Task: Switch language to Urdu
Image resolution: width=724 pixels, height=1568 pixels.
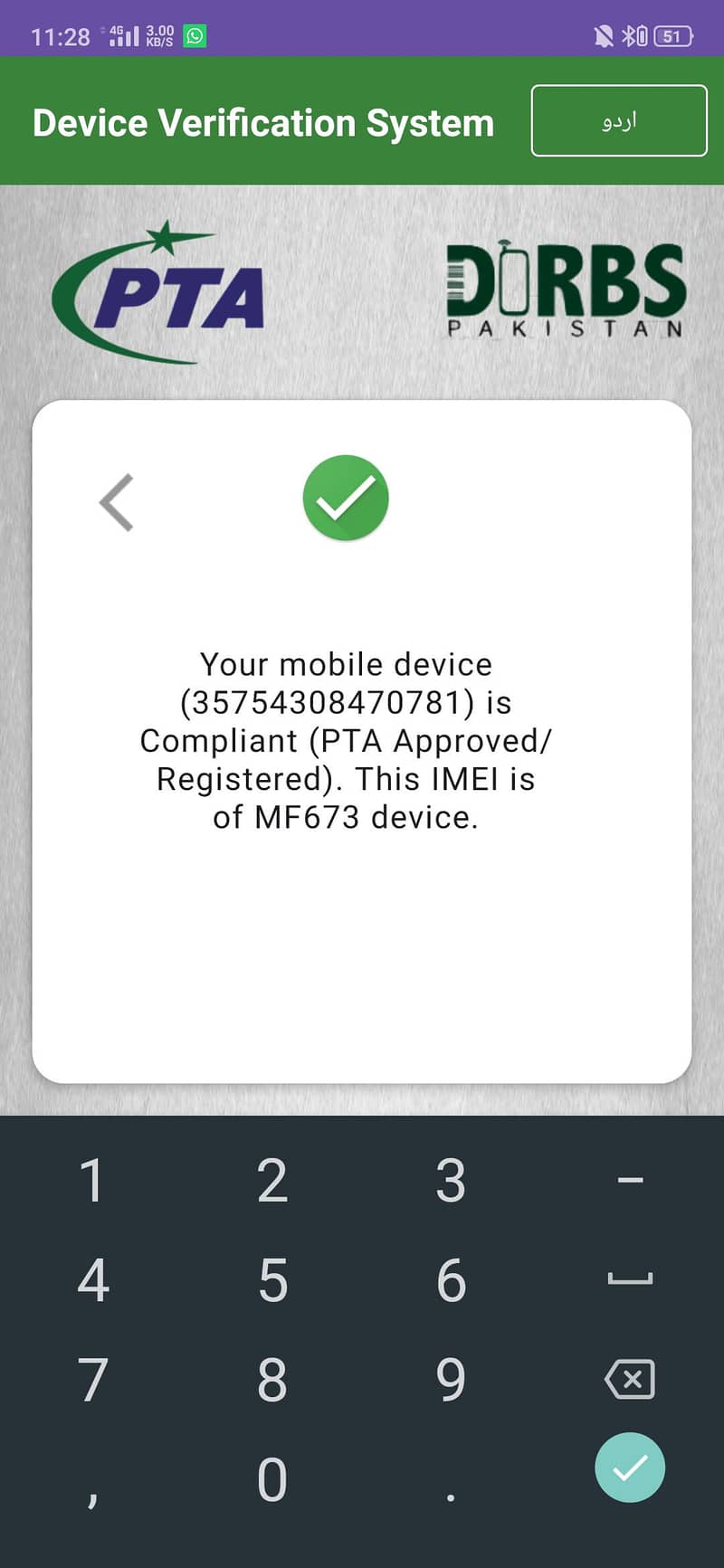Action: click(x=619, y=120)
